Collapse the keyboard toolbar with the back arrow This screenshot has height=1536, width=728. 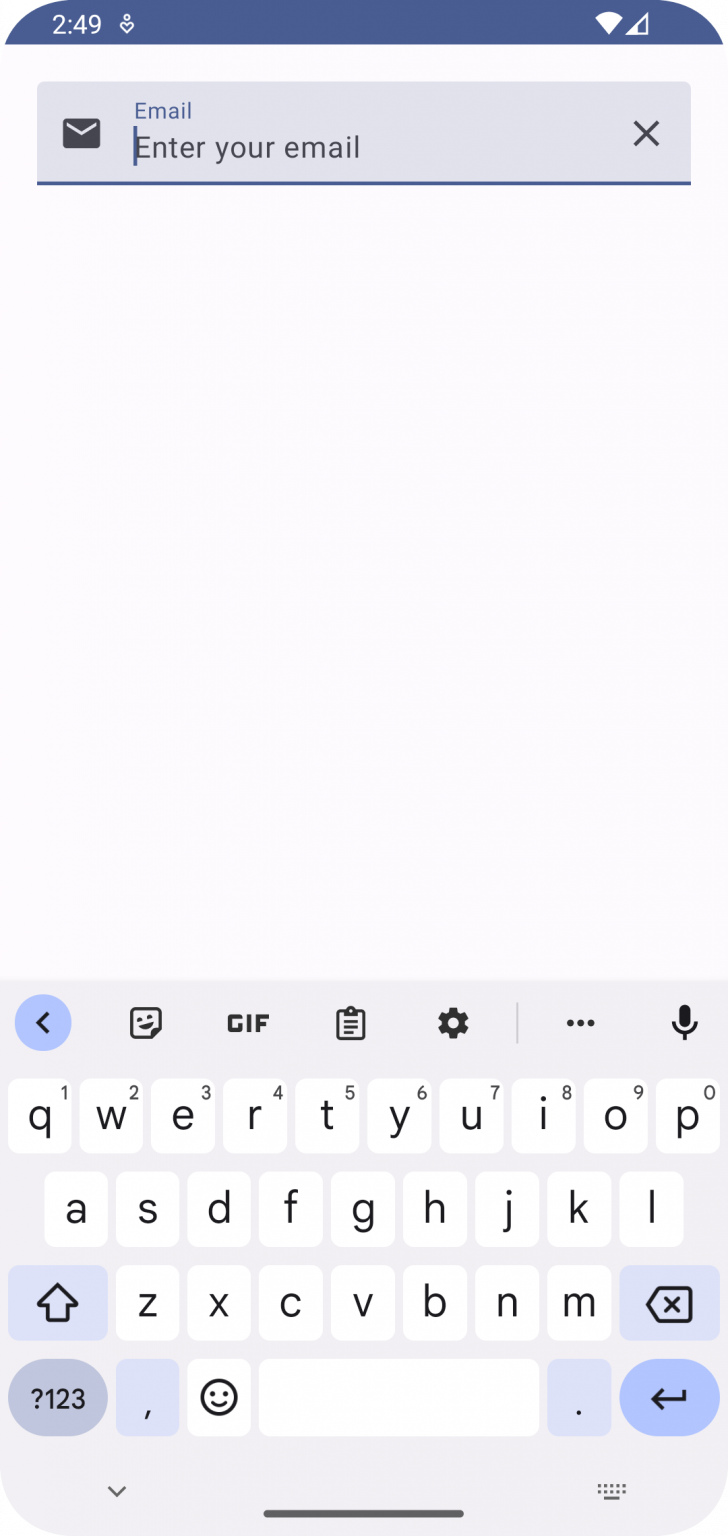point(43,1022)
